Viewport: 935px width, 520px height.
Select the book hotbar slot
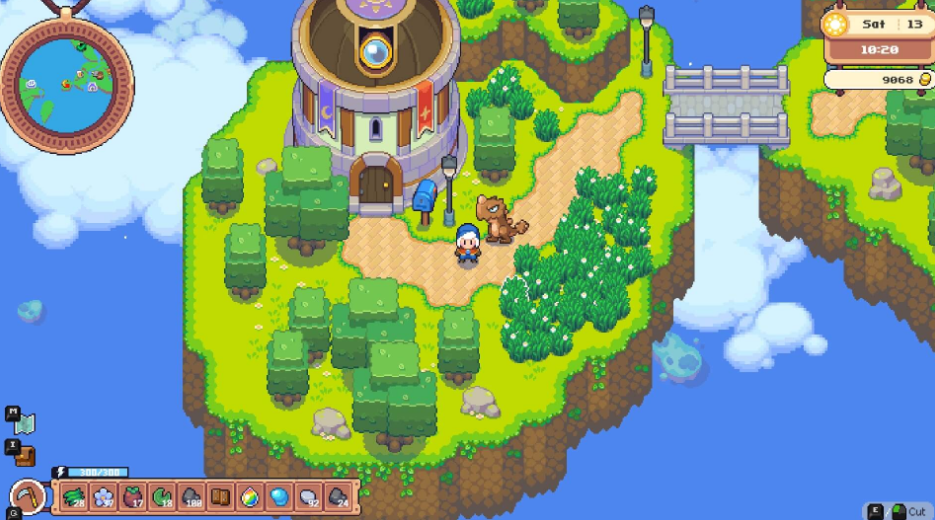pos(220,496)
